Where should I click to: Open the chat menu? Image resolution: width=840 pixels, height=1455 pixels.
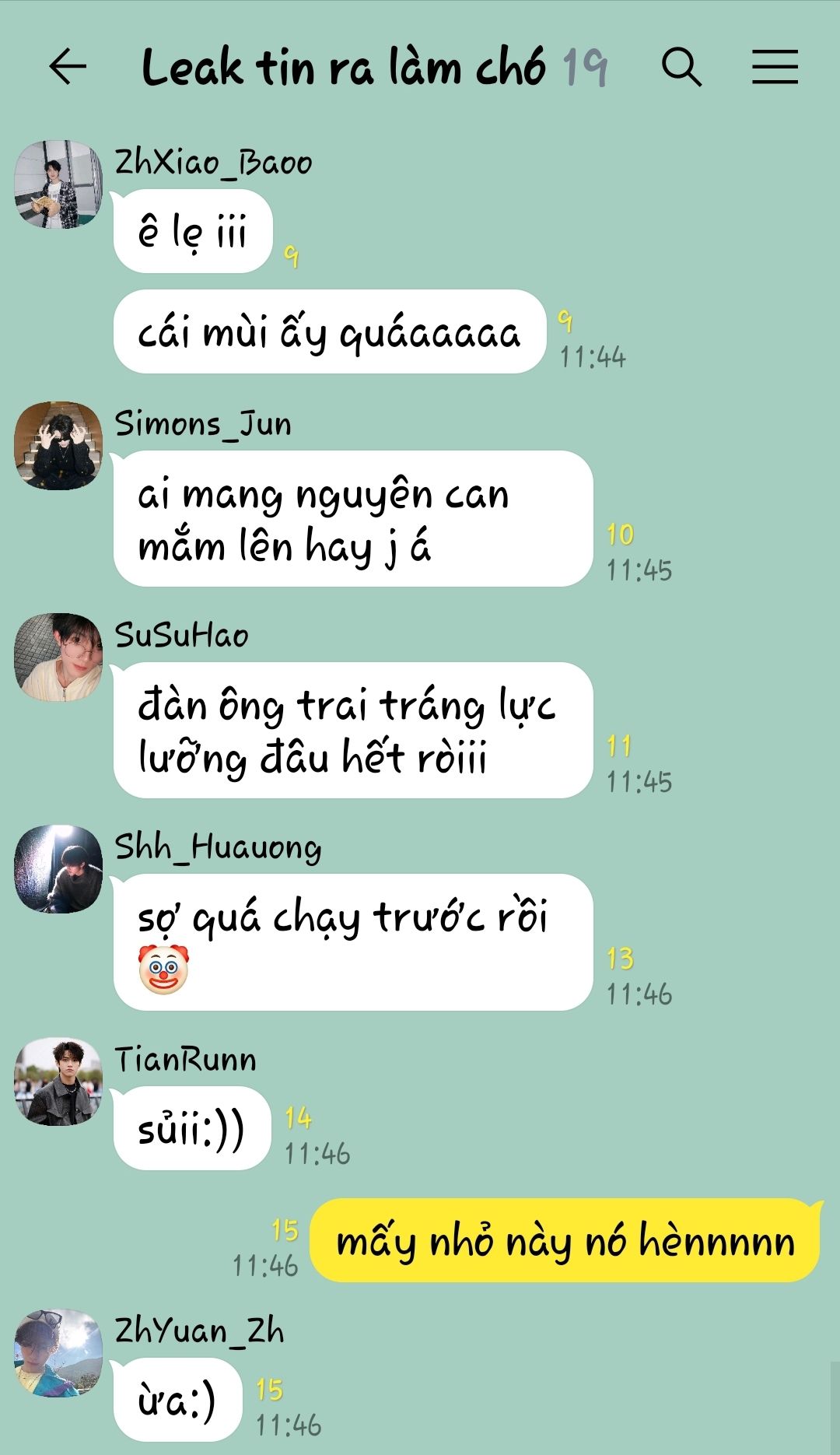(775, 67)
